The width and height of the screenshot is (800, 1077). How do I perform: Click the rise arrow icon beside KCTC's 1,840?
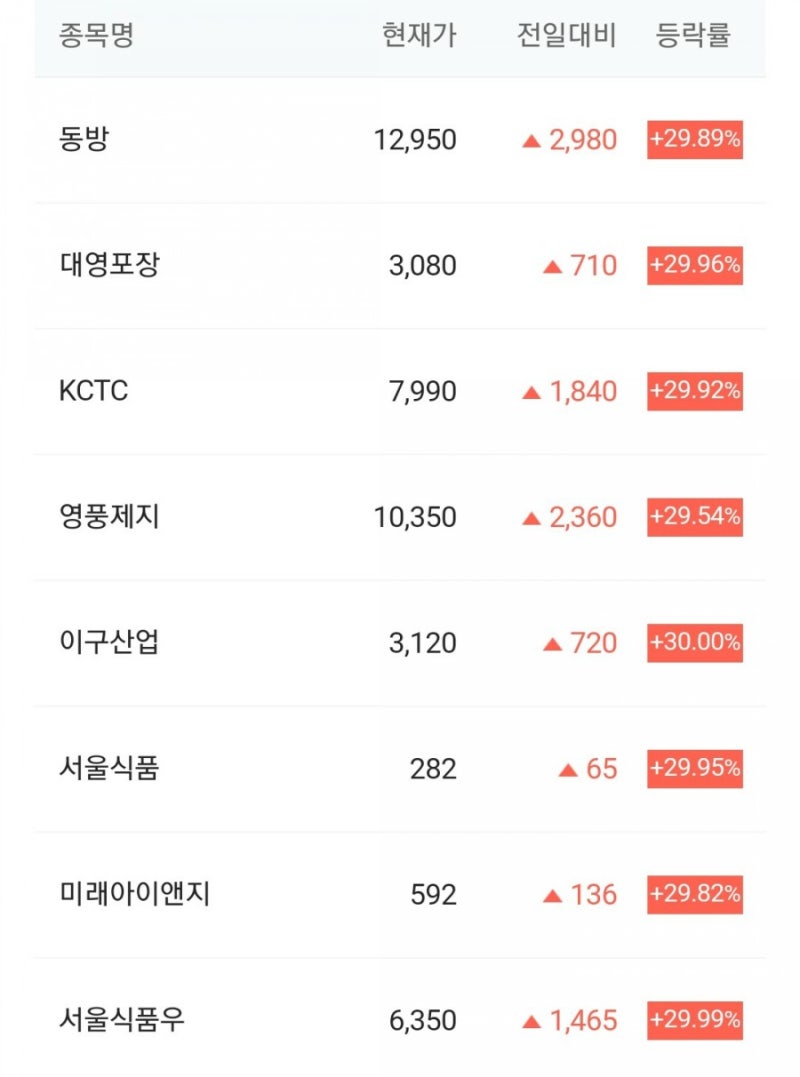531,391
